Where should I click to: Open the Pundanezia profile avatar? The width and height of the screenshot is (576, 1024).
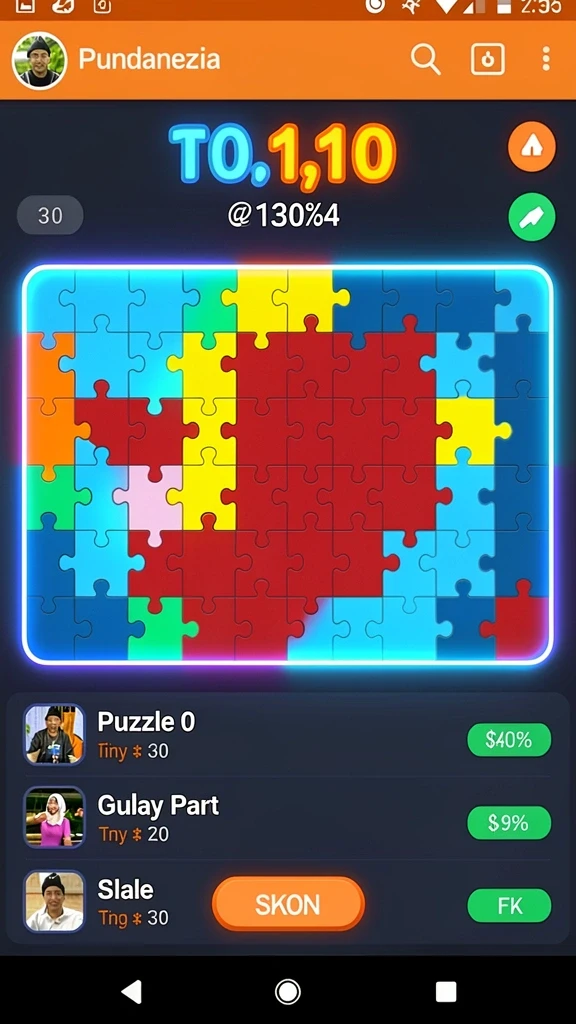39,60
